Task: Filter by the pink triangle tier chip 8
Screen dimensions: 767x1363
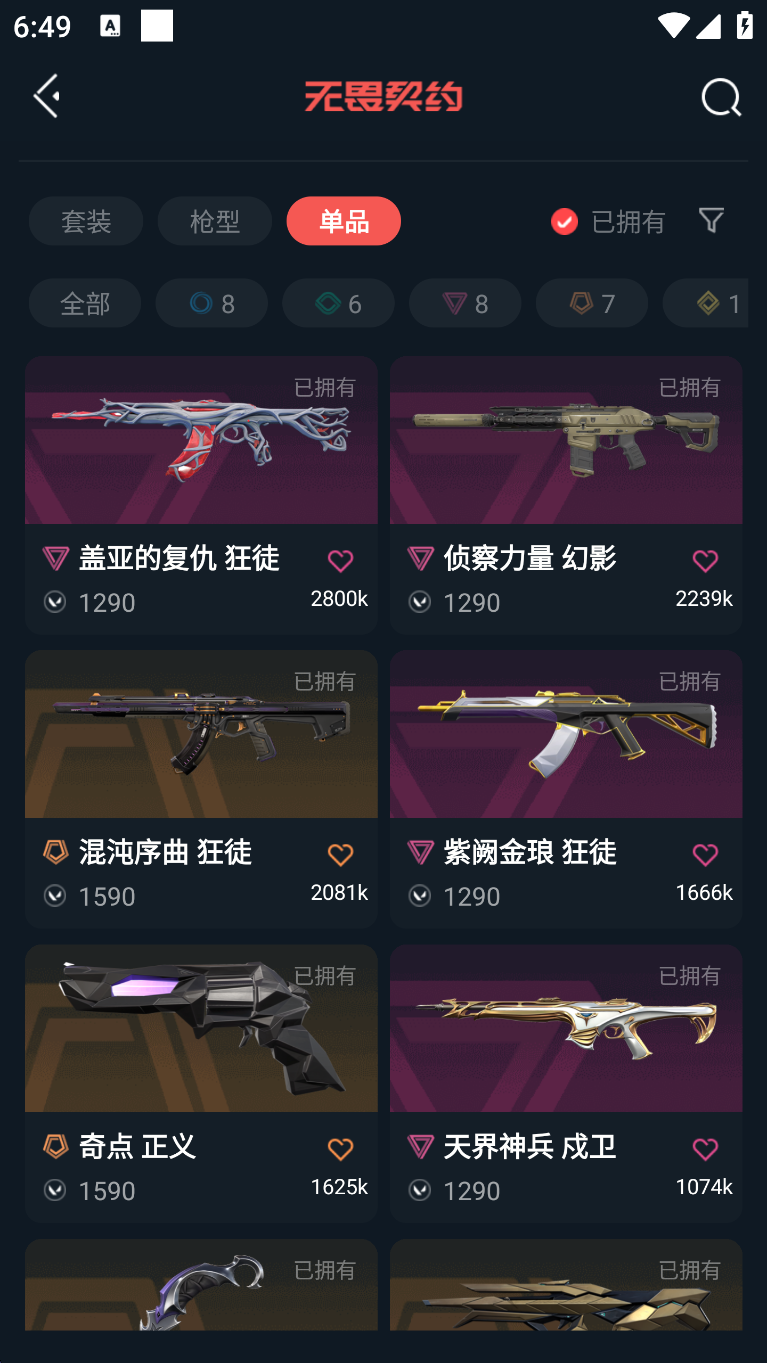Action: (x=465, y=303)
